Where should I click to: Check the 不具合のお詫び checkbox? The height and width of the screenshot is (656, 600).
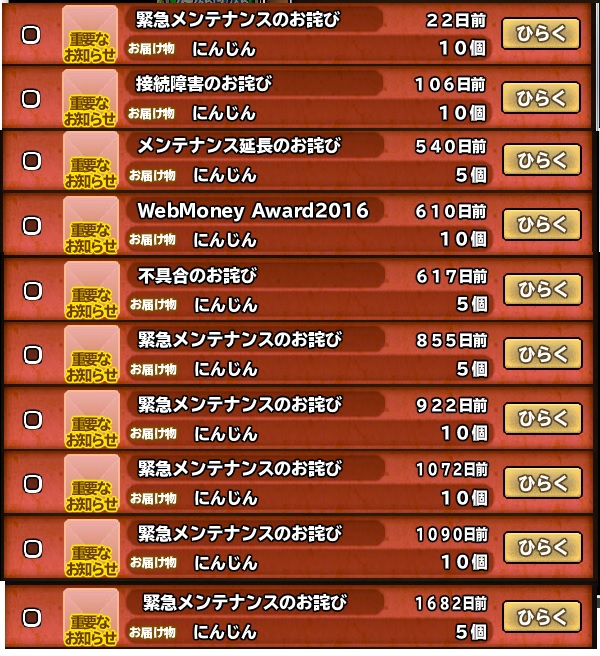[31, 290]
